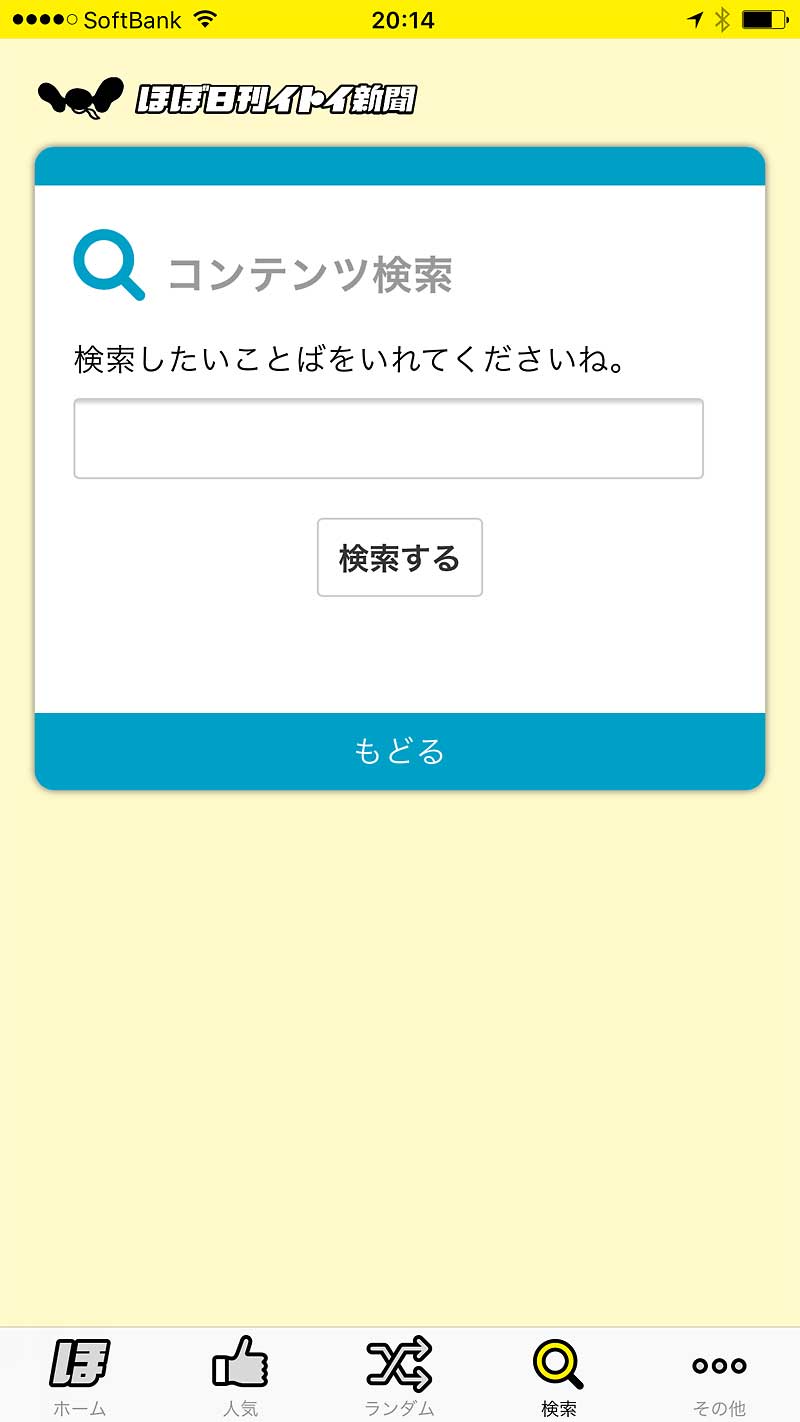Tap the 検索する search button
800x1422 pixels.
399,557
